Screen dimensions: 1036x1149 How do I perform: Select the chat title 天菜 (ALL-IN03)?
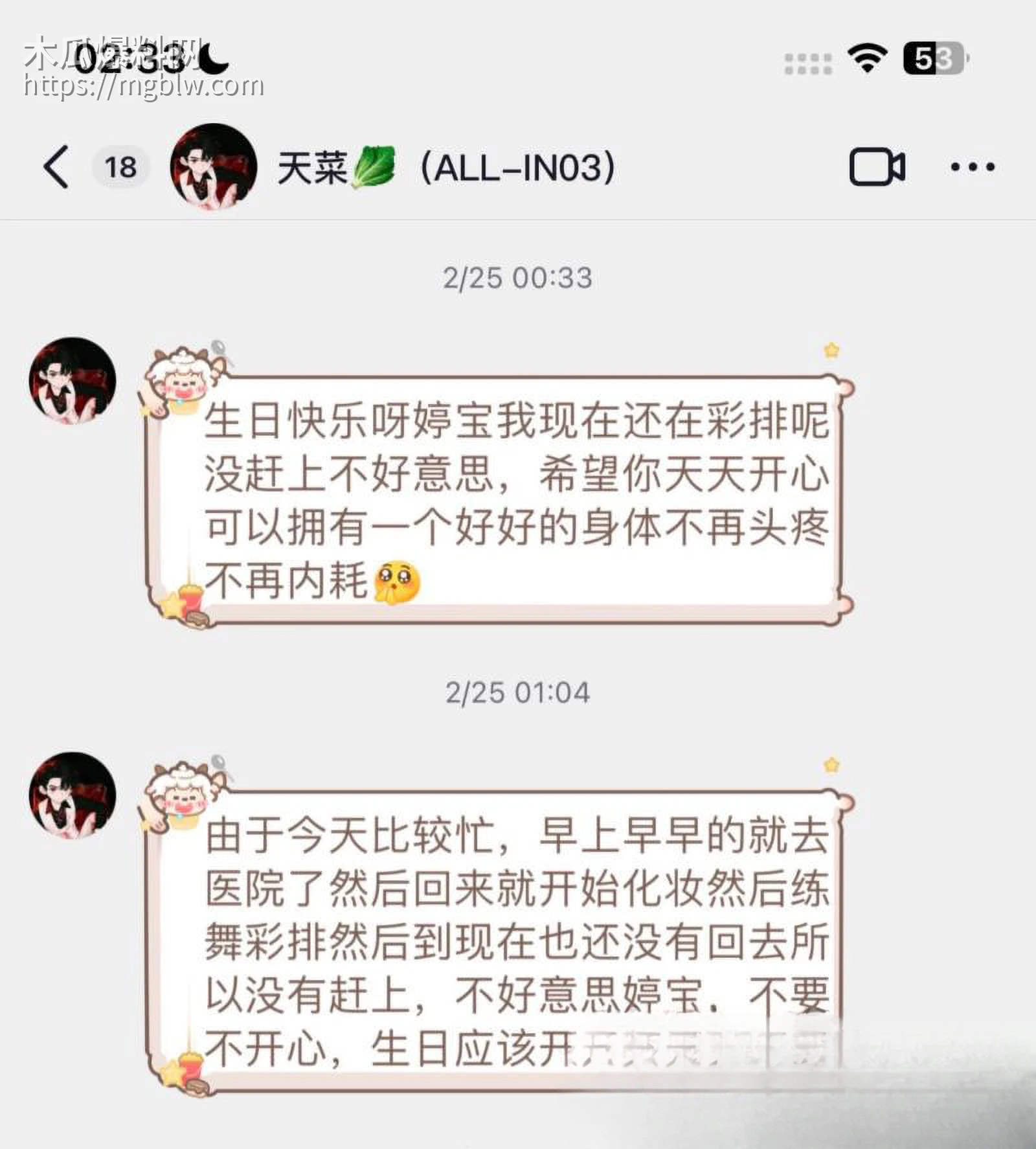click(451, 166)
